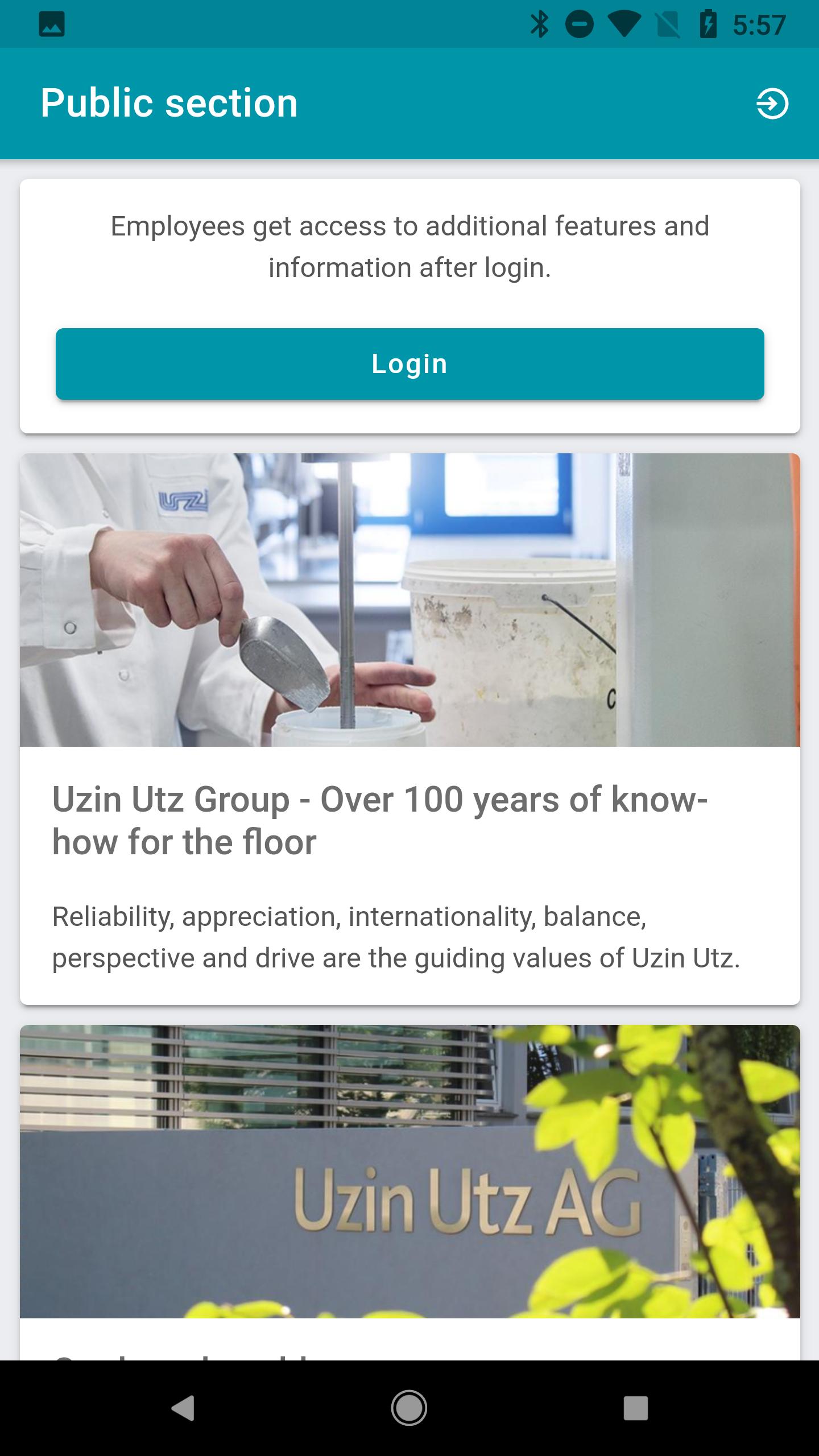The width and height of the screenshot is (819, 1456).
Task: Go back using the system back button
Action: point(183,1408)
